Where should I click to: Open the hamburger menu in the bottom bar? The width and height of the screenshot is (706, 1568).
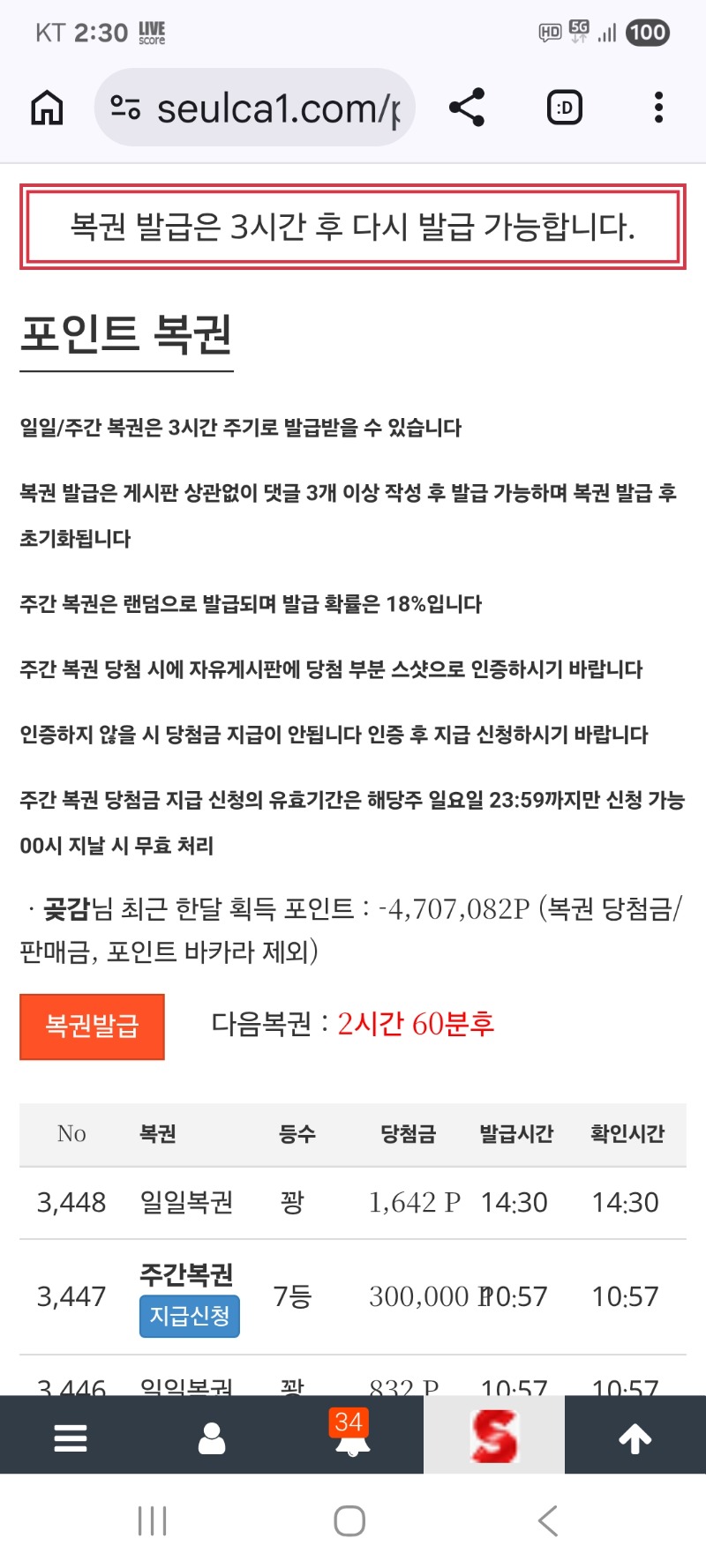click(x=71, y=1437)
